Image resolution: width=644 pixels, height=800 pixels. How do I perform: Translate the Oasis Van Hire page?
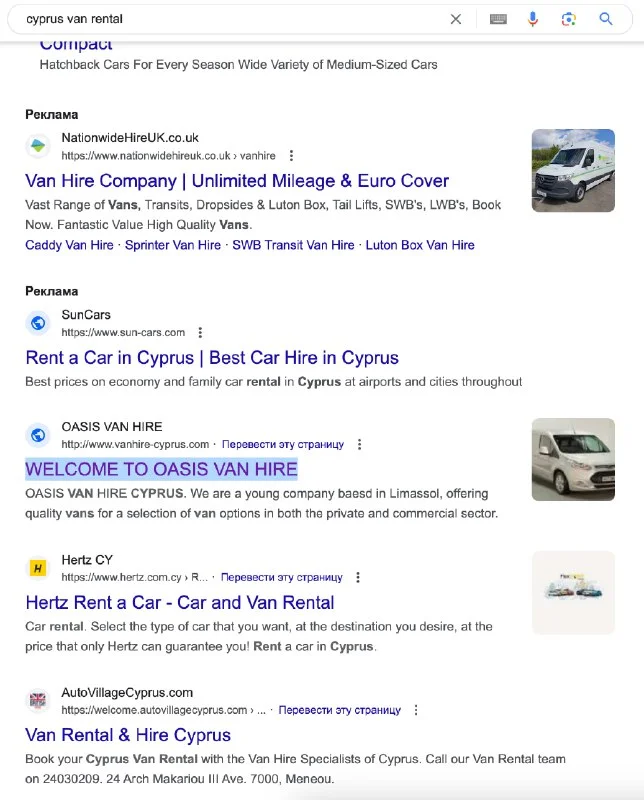click(x=282, y=444)
